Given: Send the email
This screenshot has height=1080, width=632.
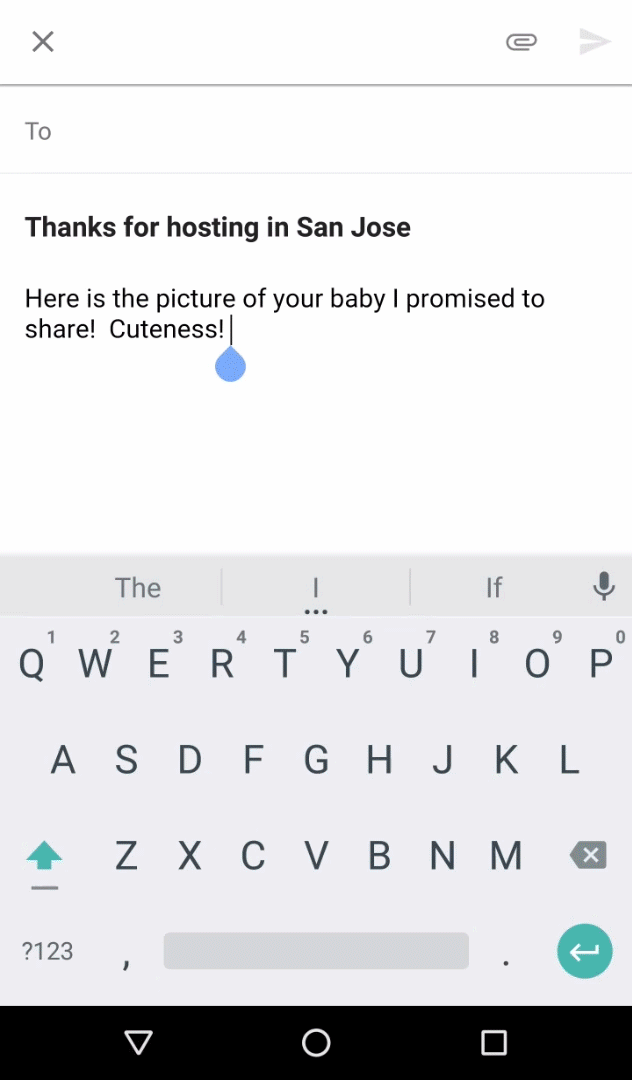Looking at the screenshot, I should 594,41.
